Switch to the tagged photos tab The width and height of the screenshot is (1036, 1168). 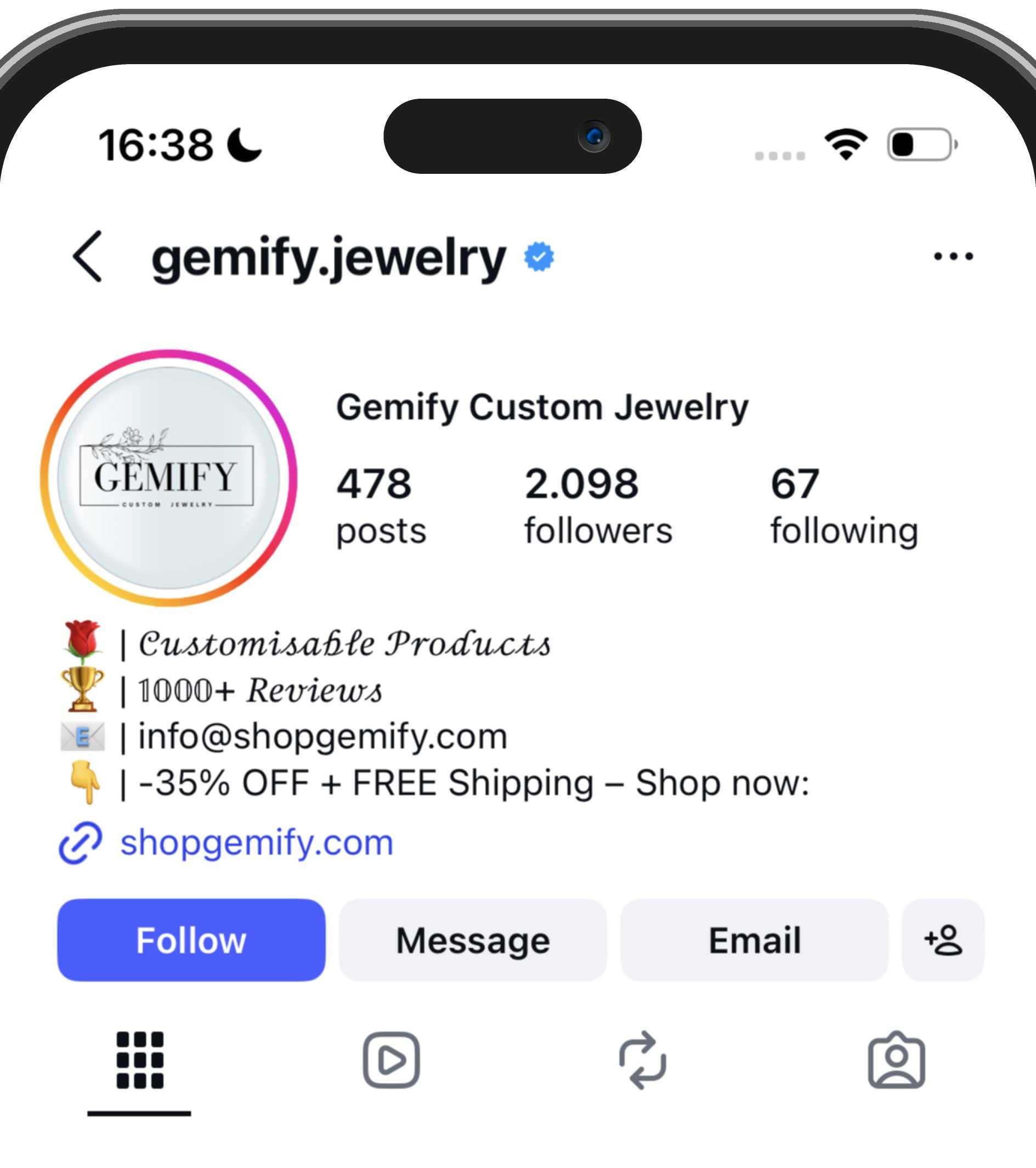(896, 1060)
